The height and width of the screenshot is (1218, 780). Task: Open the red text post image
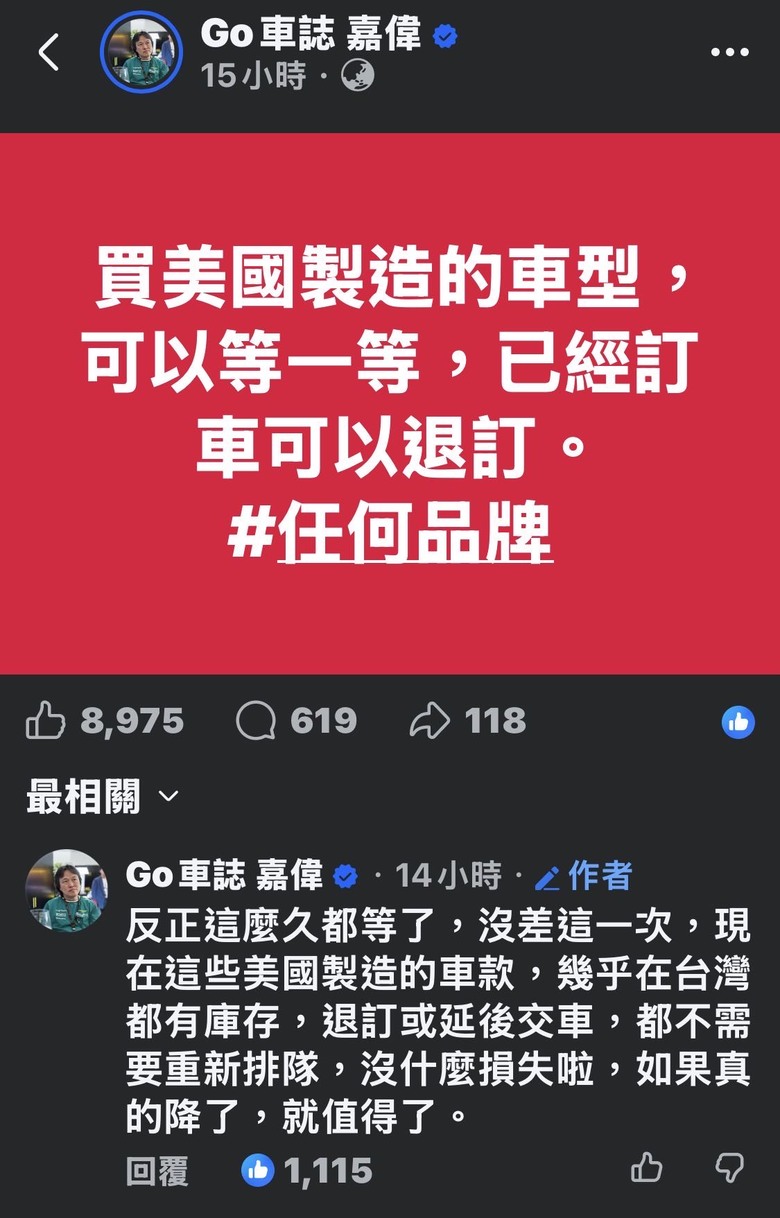pos(390,300)
